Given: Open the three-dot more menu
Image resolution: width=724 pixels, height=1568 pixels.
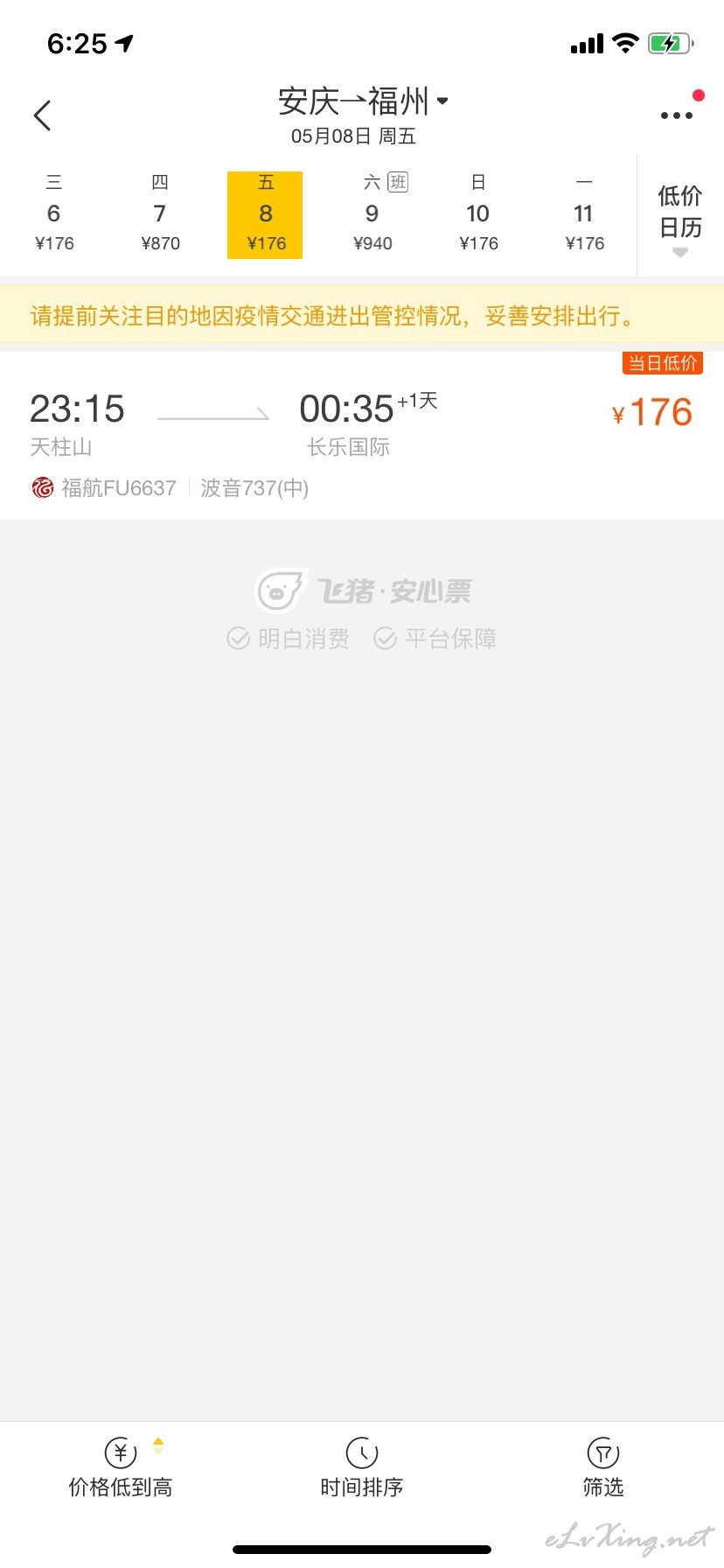Looking at the screenshot, I should 677,115.
